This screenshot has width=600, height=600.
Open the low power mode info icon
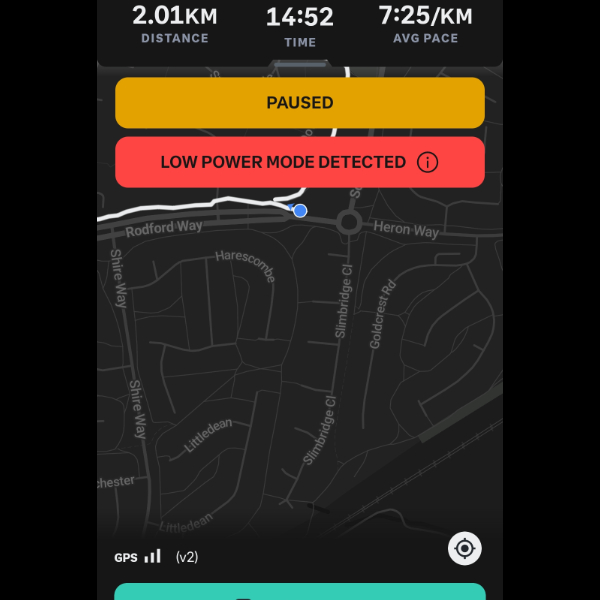pyautogui.click(x=427, y=162)
